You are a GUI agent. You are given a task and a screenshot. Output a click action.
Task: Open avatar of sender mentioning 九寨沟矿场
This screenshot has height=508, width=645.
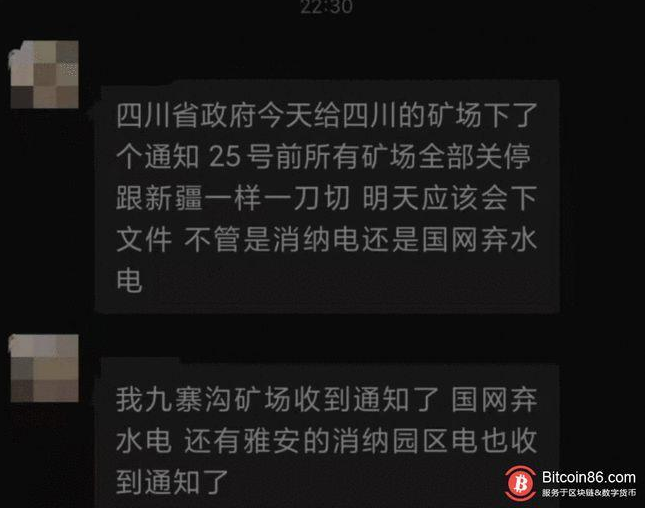(44, 368)
